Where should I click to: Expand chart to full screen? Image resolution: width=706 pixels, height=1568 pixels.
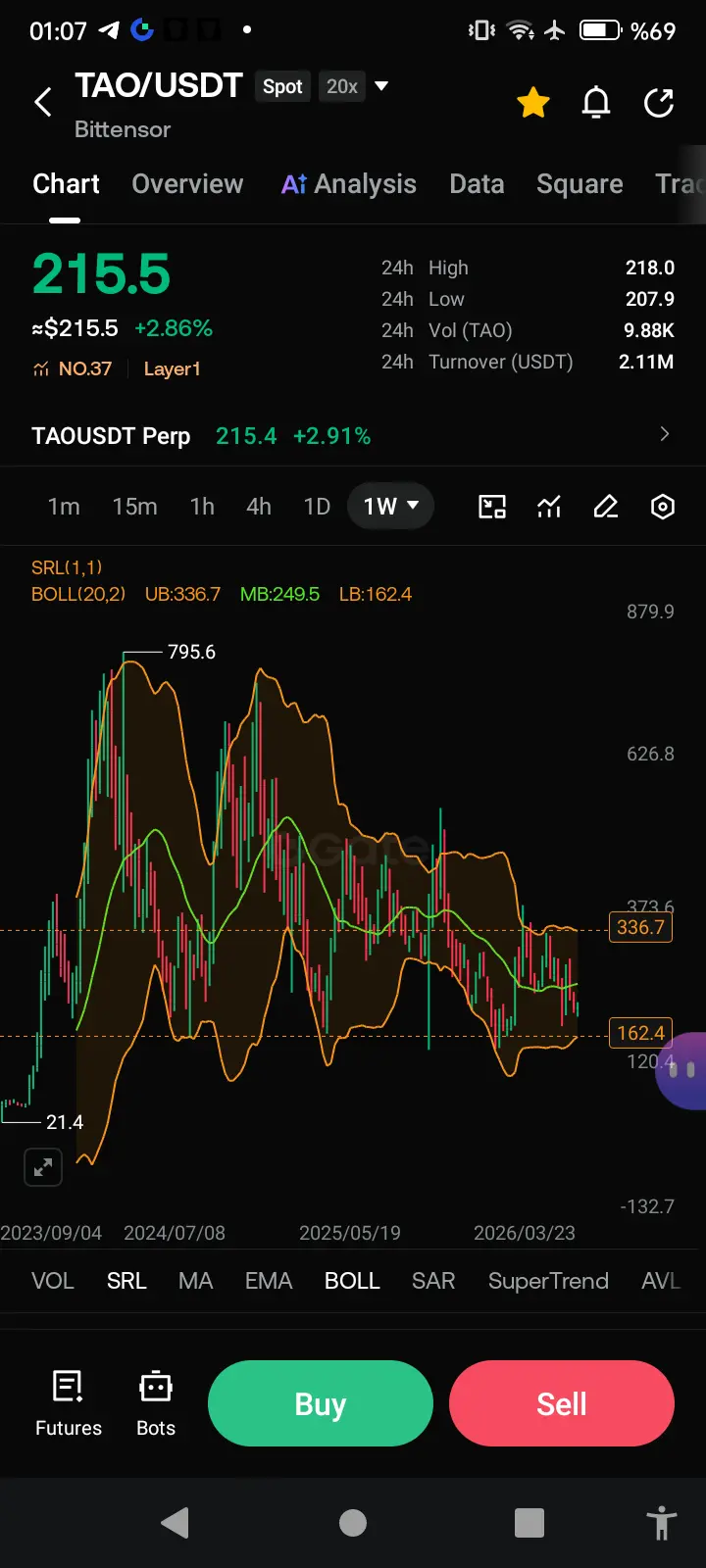click(x=43, y=1167)
